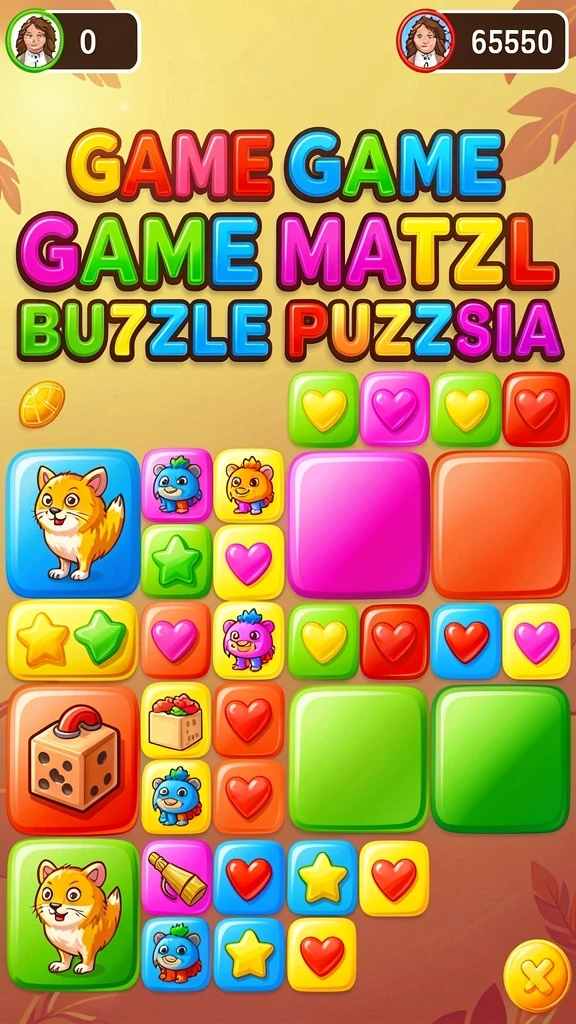
Task: Tap the spyglass tile on the pink block
Action: (176, 876)
